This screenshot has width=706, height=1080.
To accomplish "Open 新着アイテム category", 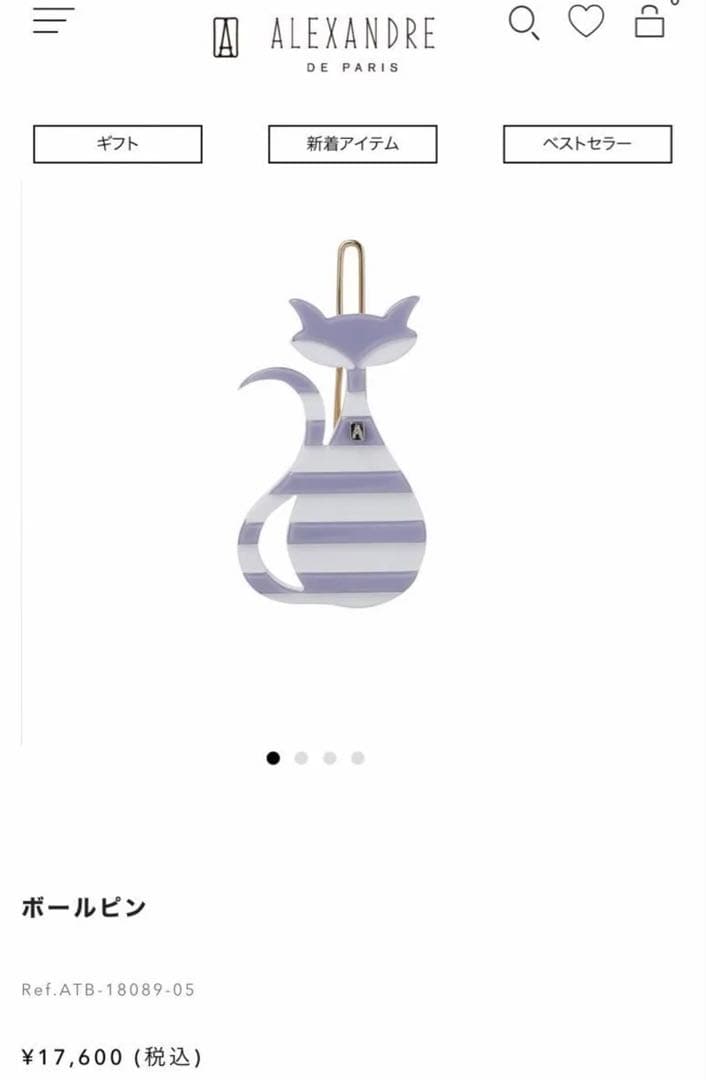I will coord(352,144).
